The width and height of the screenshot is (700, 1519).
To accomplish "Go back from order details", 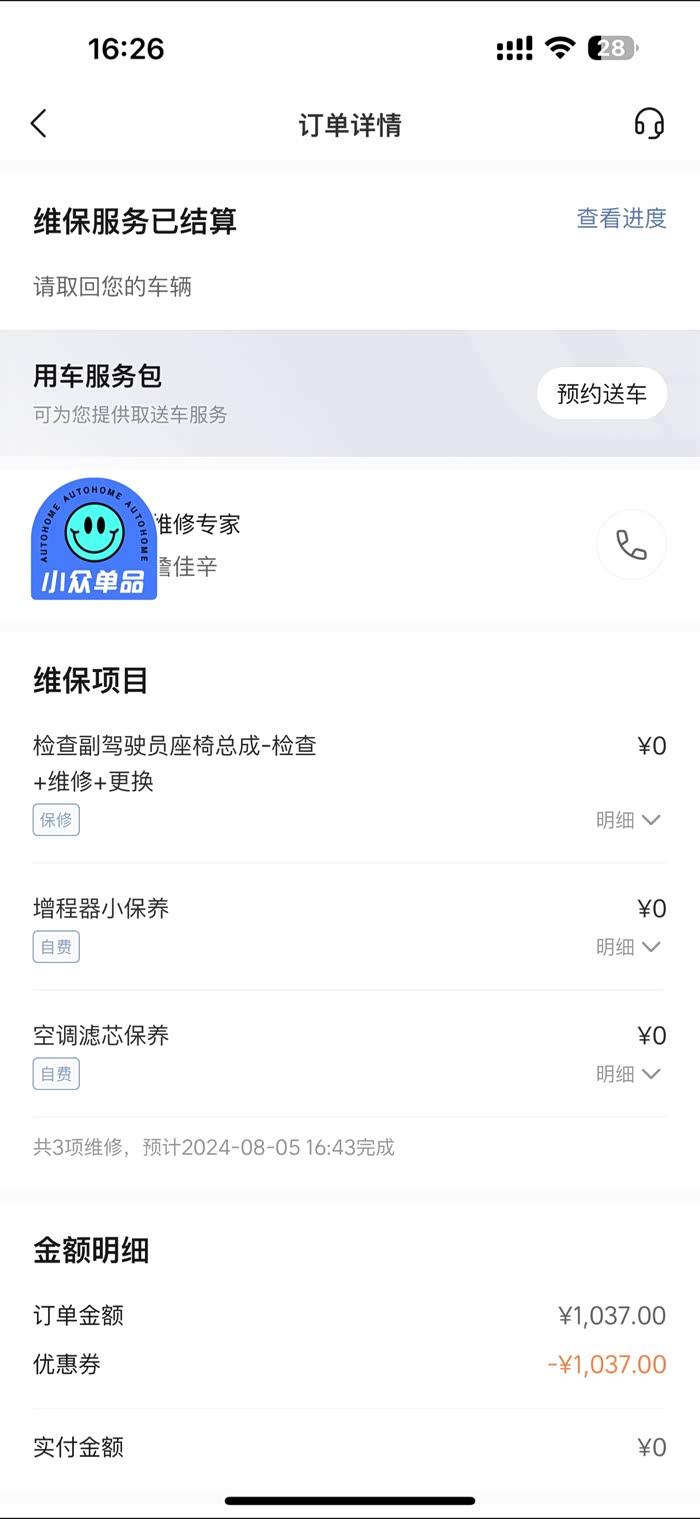I will pyautogui.click(x=39, y=124).
